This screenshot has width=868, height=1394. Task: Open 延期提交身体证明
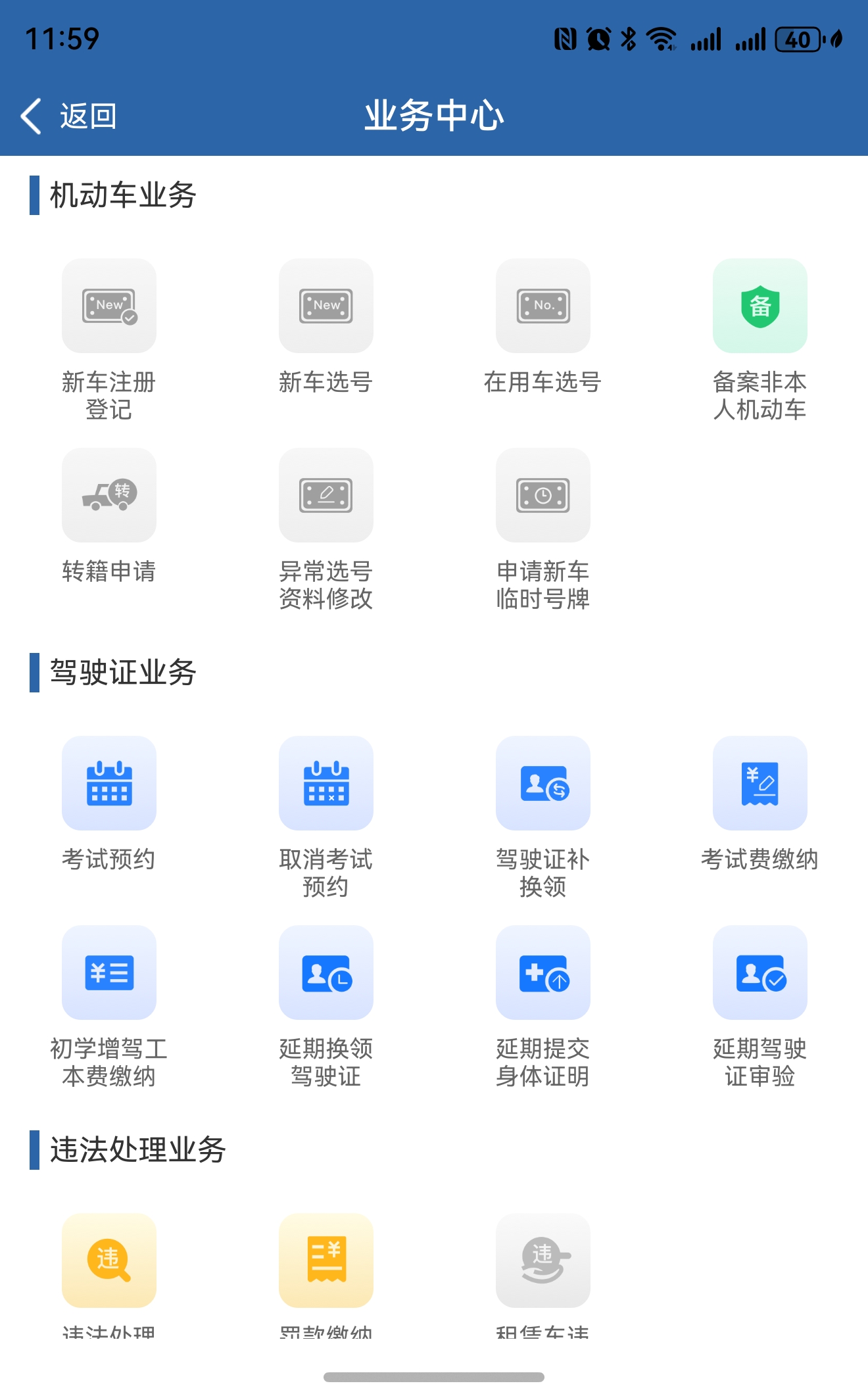point(543,973)
